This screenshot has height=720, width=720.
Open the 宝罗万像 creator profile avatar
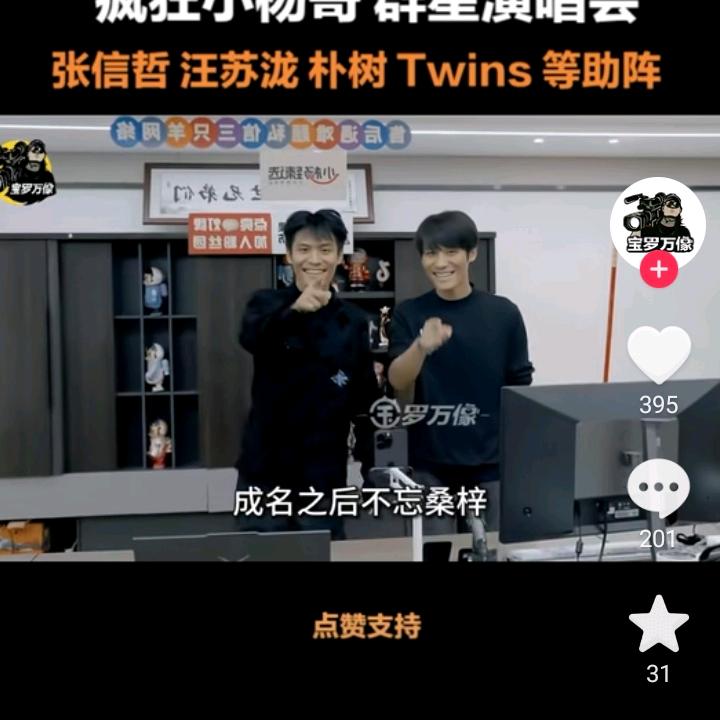(x=658, y=222)
